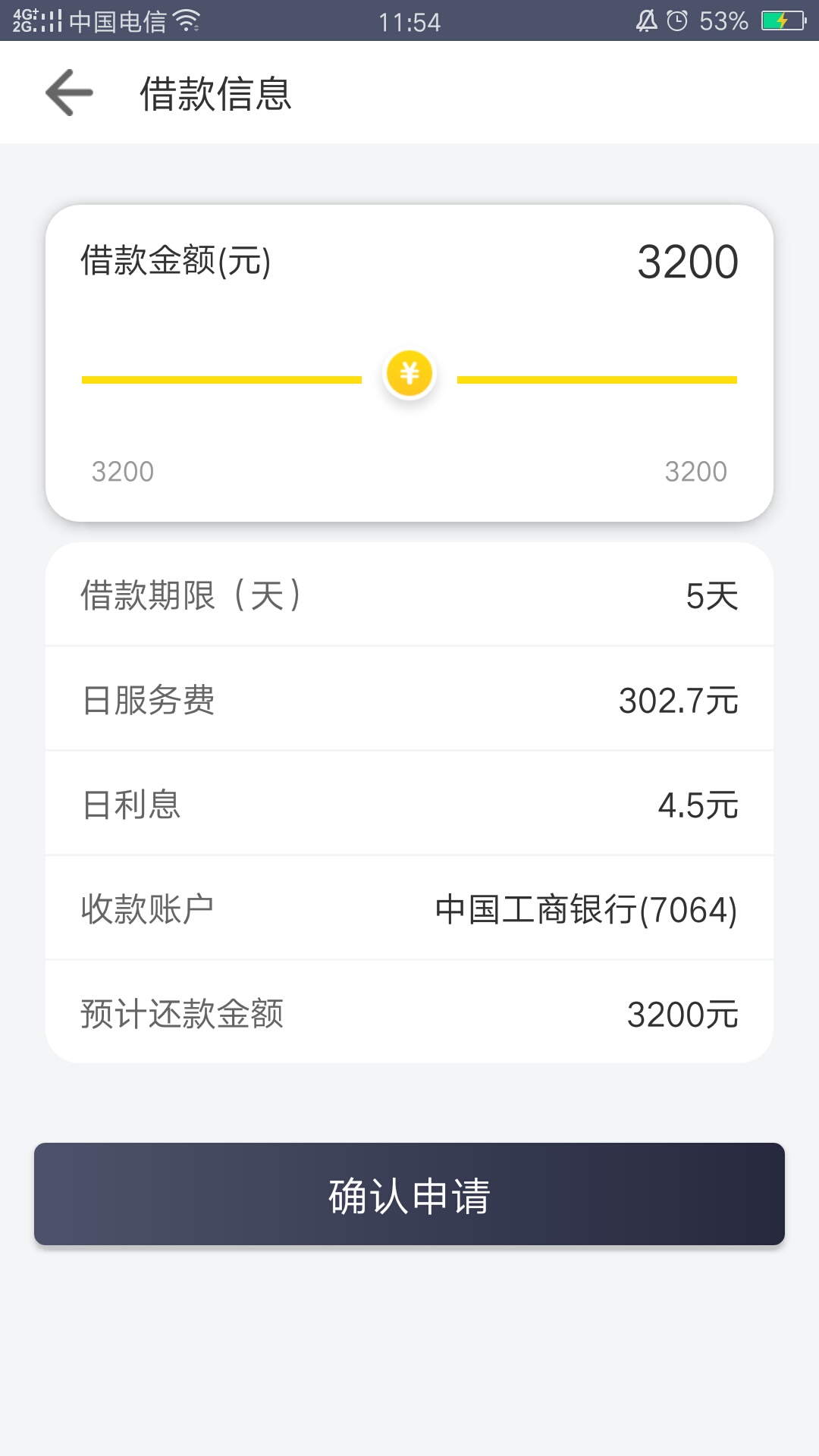This screenshot has height=1456, width=819.
Task: Open the 收款账户 bank account row
Action: (409, 908)
